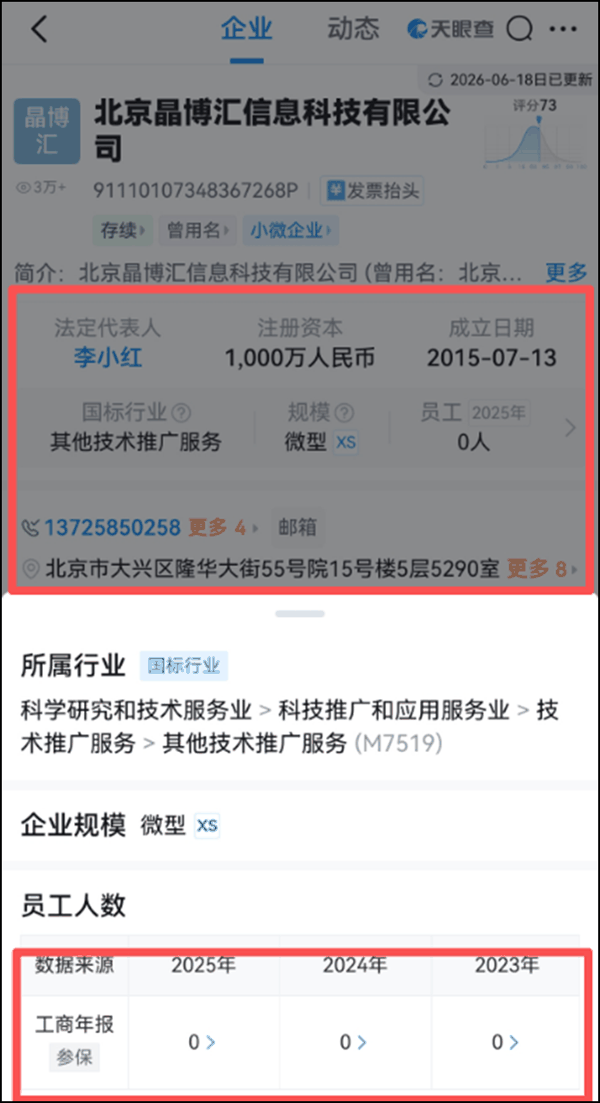Tap the 邮箱 button

pos(298,527)
